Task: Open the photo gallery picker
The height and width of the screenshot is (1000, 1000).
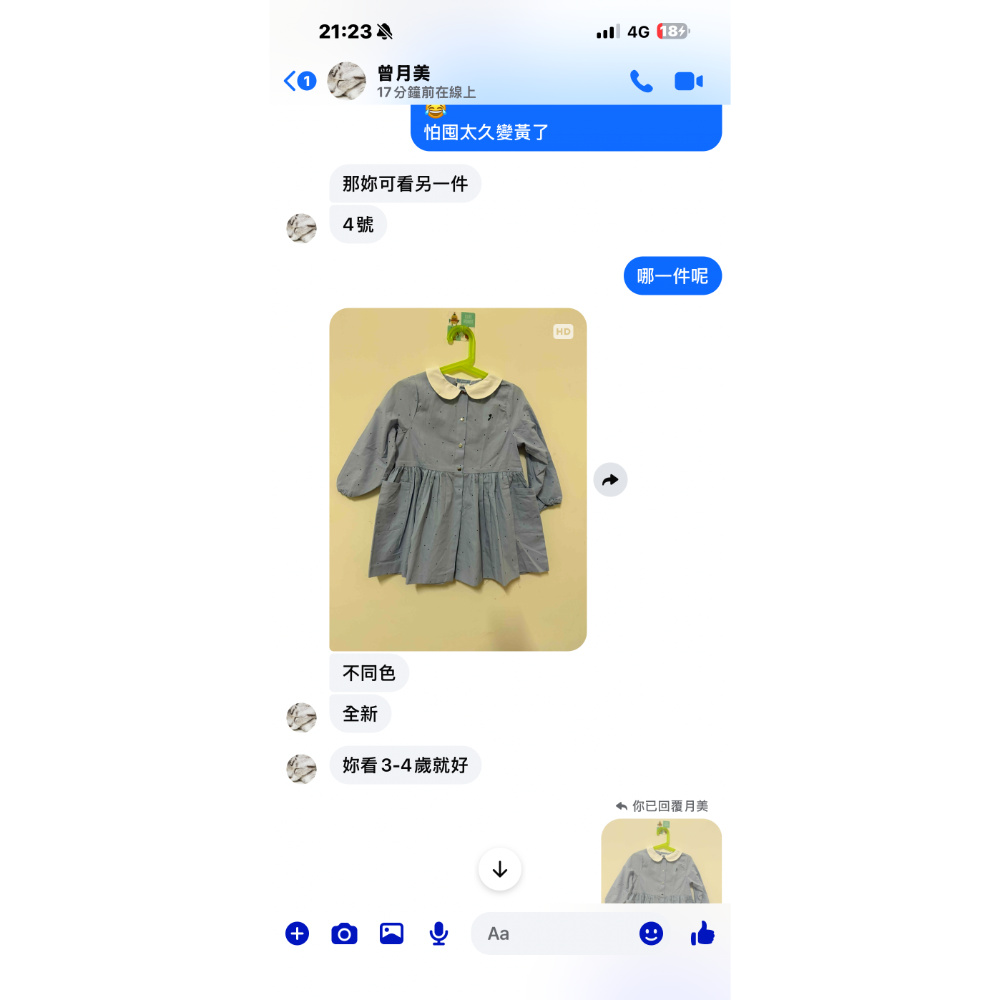Action: [391, 933]
